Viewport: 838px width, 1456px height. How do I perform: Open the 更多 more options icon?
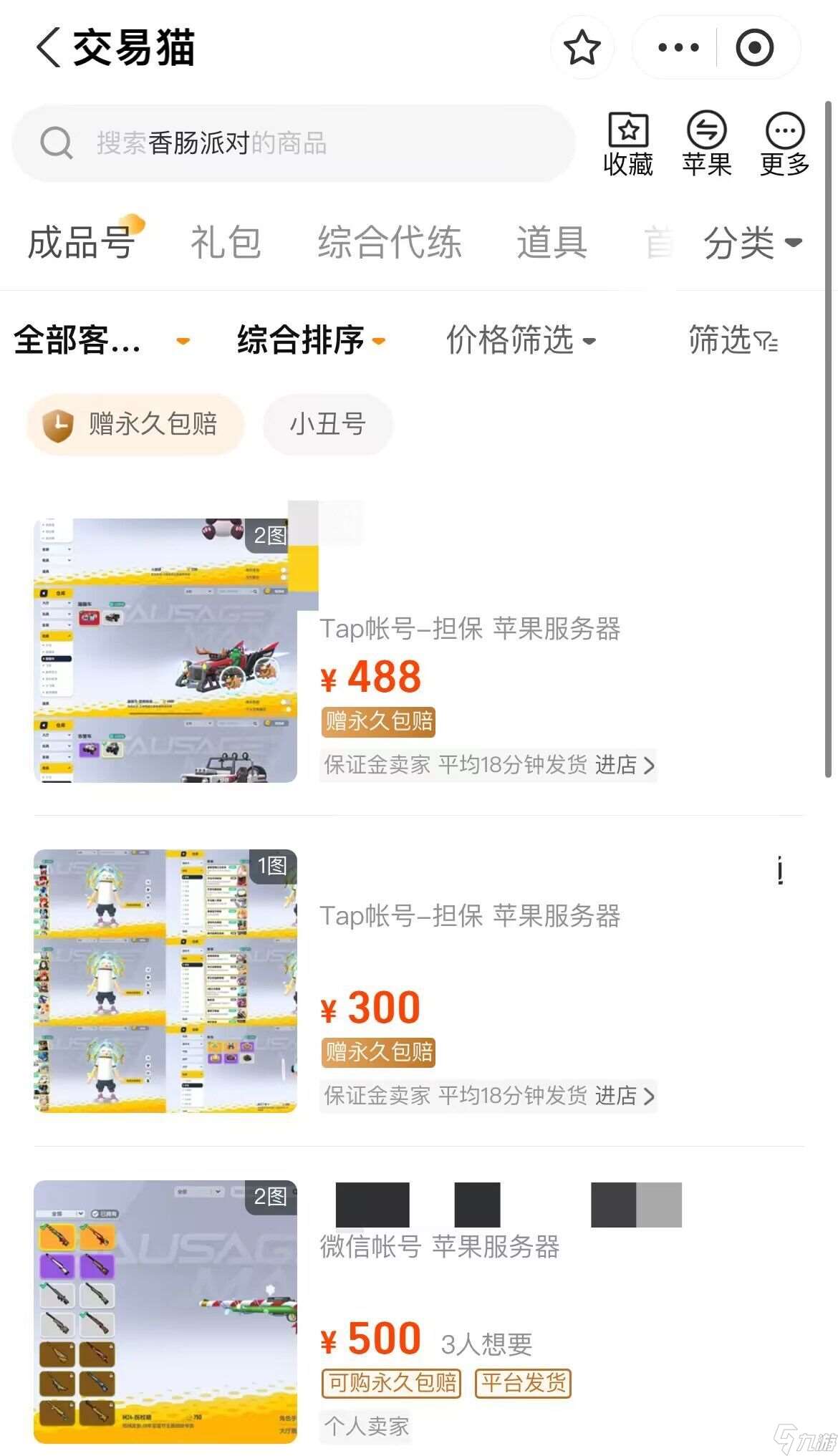784,143
